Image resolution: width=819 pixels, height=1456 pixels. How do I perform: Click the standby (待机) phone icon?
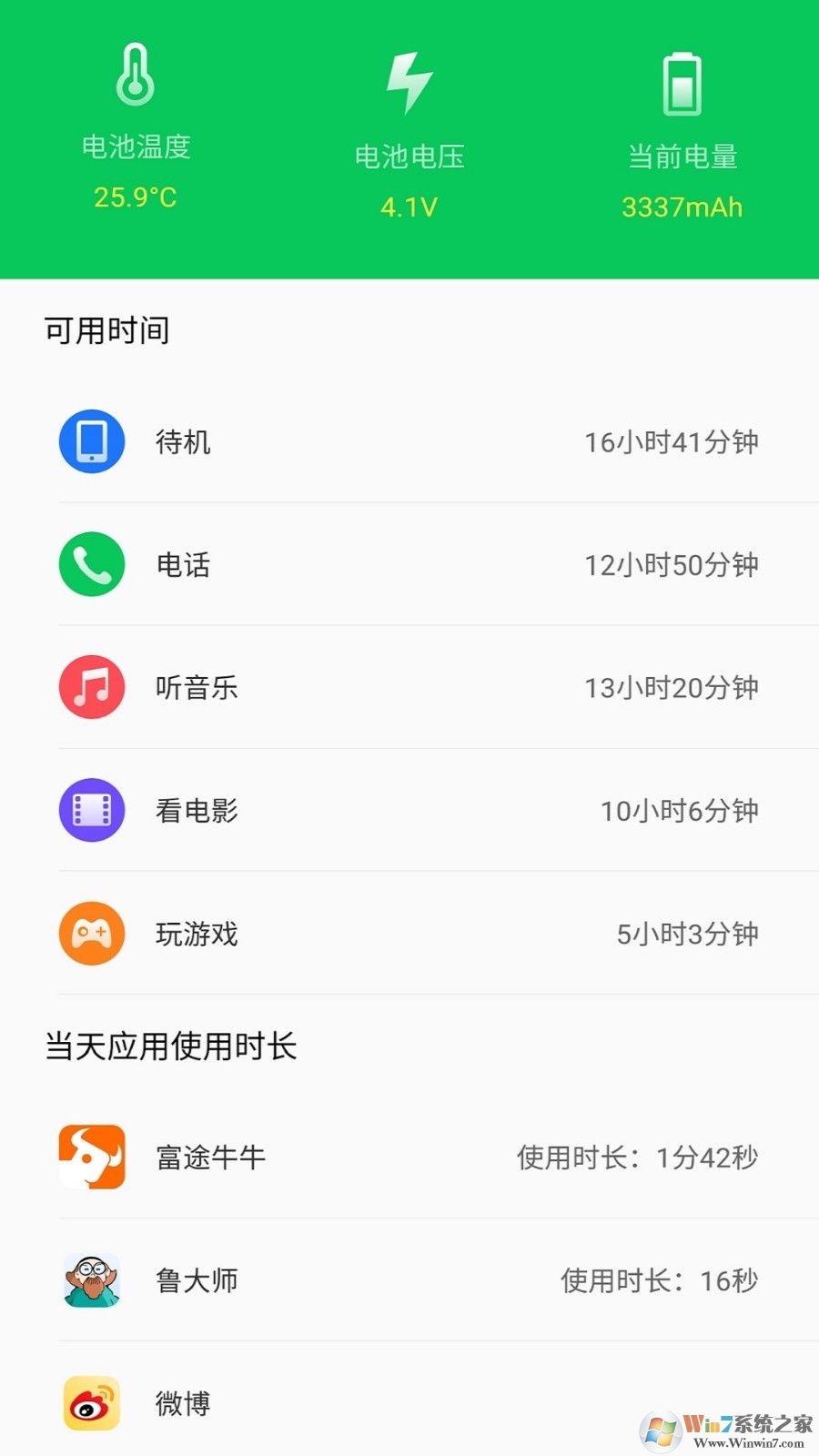91,440
